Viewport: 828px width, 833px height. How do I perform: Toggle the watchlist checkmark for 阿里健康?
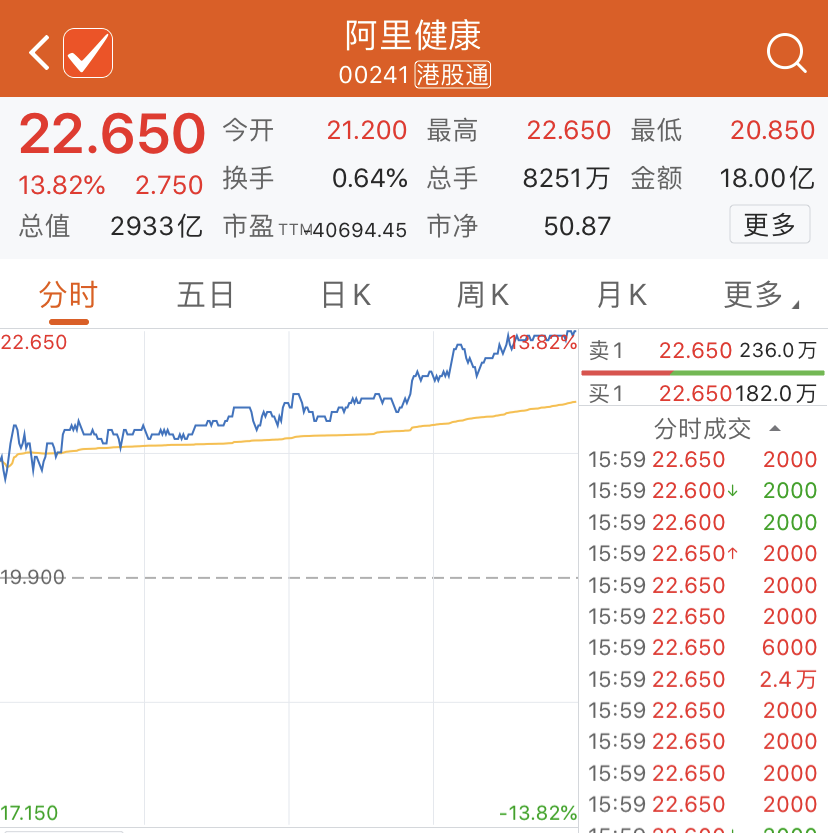(x=88, y=52)
